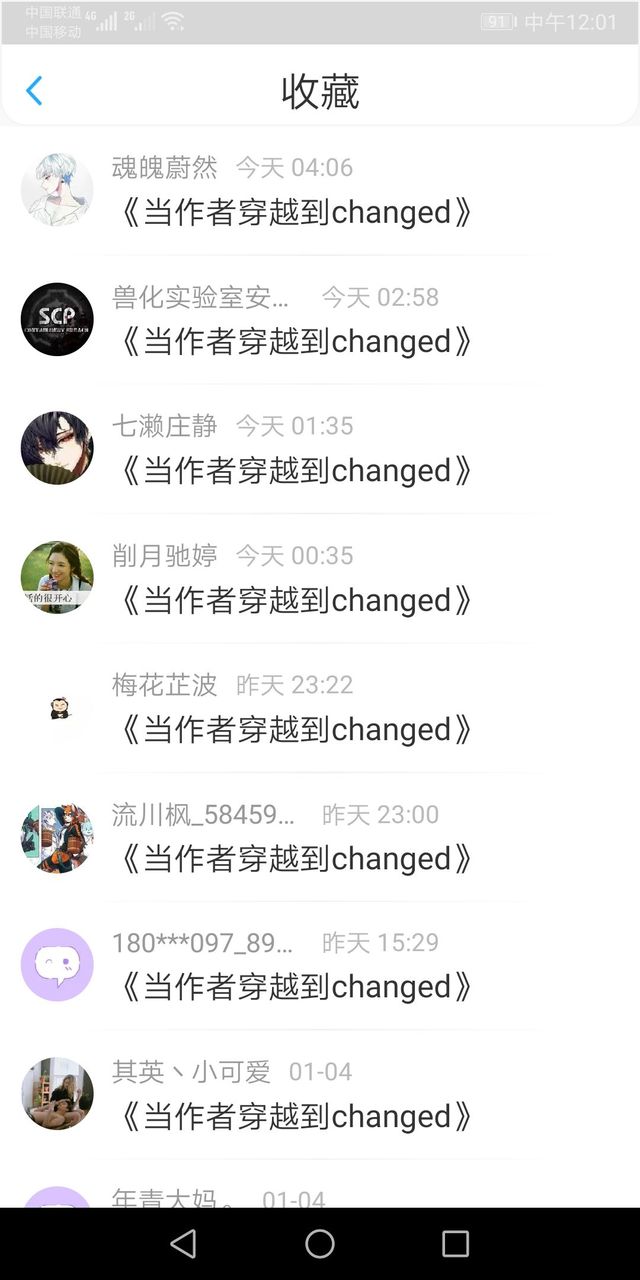Go back from the 收藏 page
The width and height of the screenshot is (640, 1280).
coord(34,91)
